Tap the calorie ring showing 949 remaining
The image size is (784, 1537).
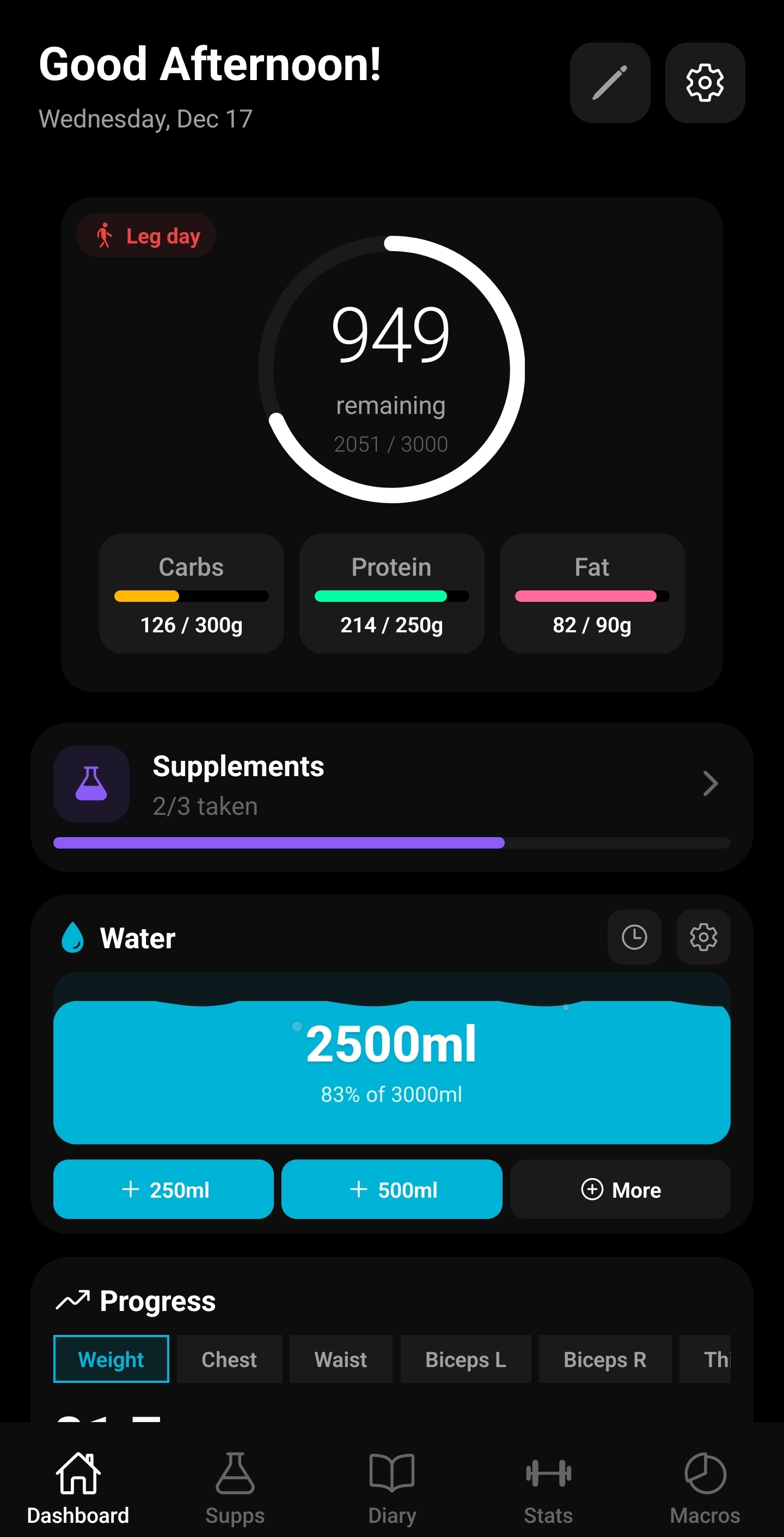coord(391,368)
